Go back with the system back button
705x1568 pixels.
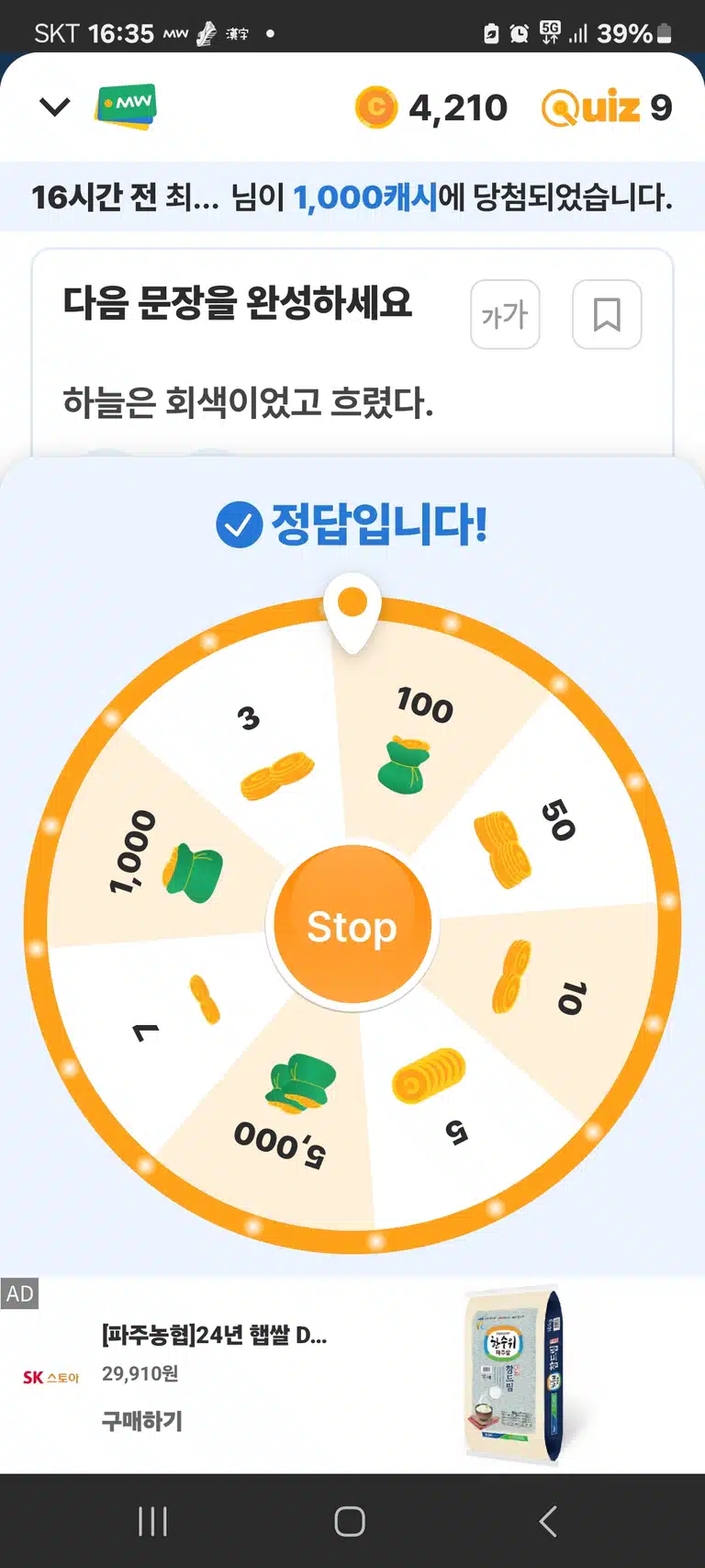[x=547, y=1521]
